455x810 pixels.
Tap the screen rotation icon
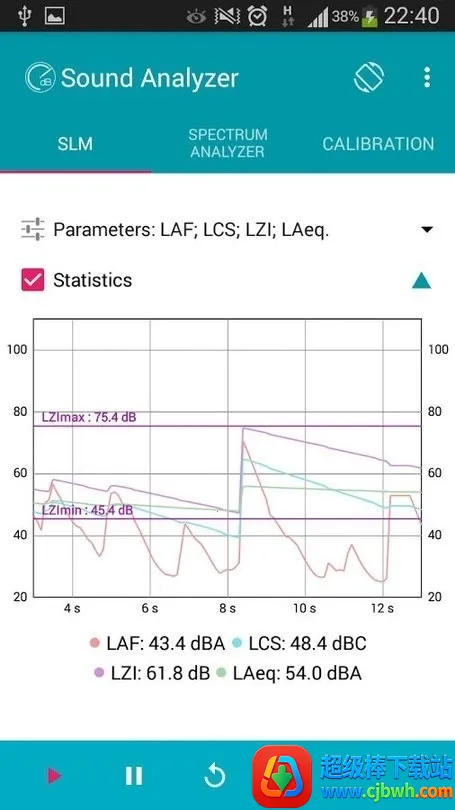tap(369, 77)
